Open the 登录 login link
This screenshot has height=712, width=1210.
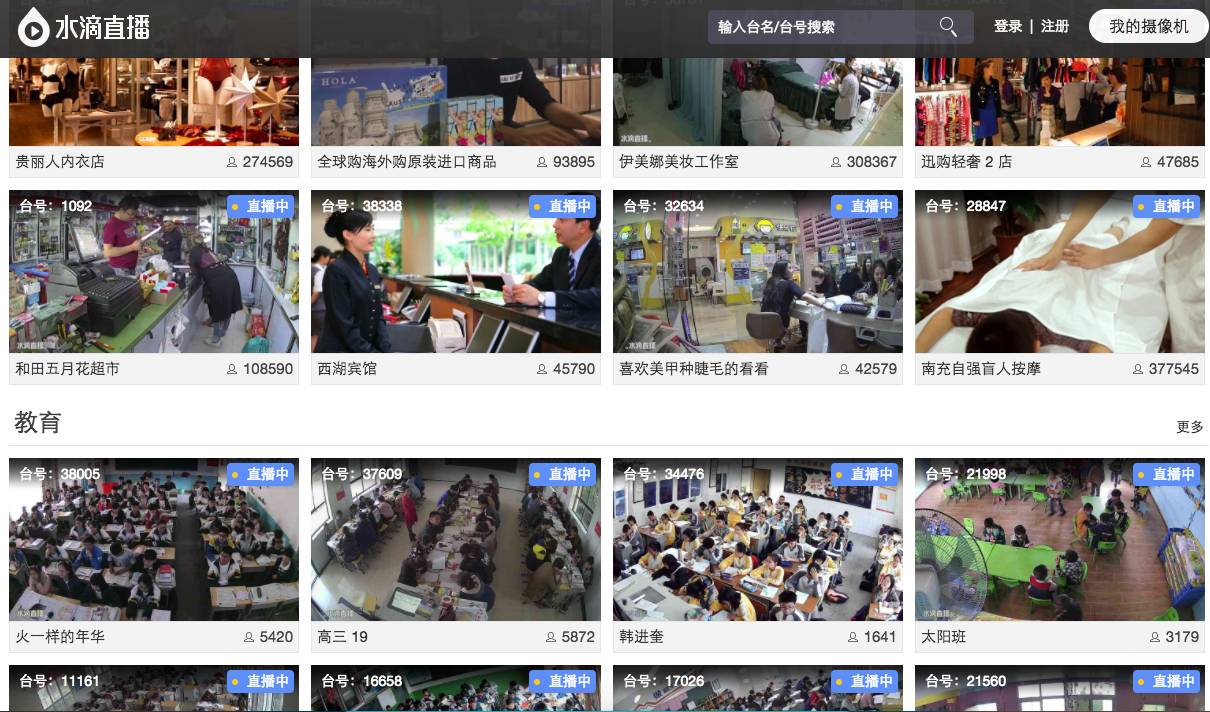1007,26
